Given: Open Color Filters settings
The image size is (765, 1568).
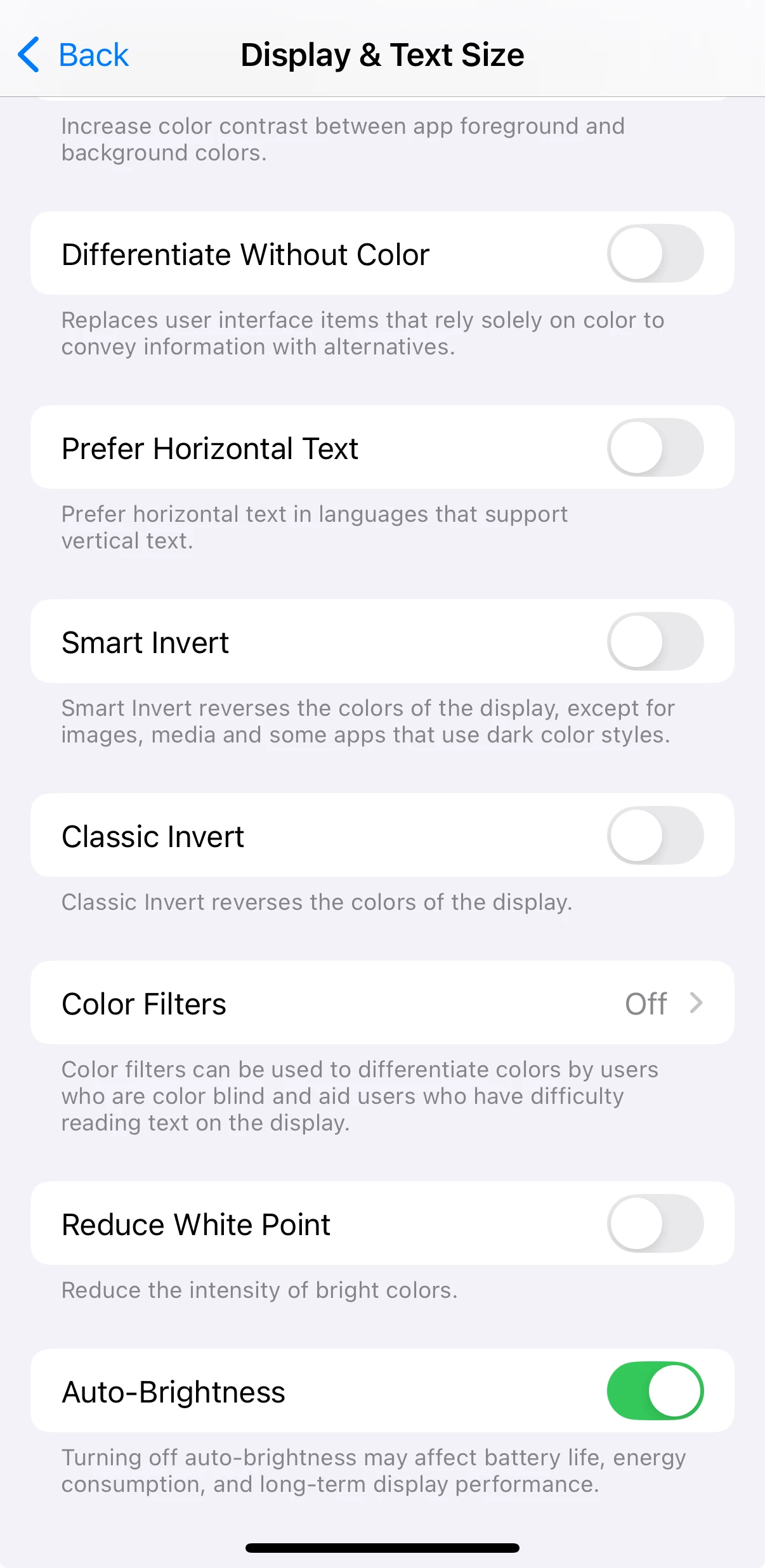Looking at the screenshot, I should click(x=382, y=1003).
